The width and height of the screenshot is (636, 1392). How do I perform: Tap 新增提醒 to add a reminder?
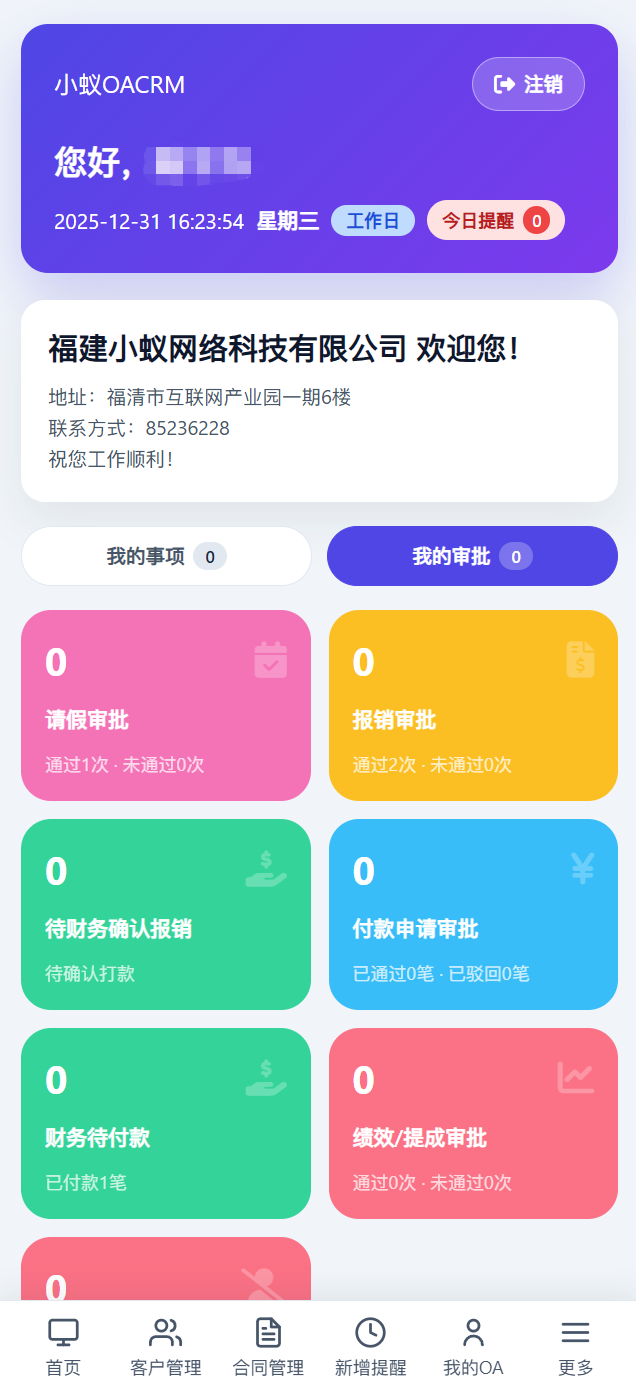point(370,1346)
